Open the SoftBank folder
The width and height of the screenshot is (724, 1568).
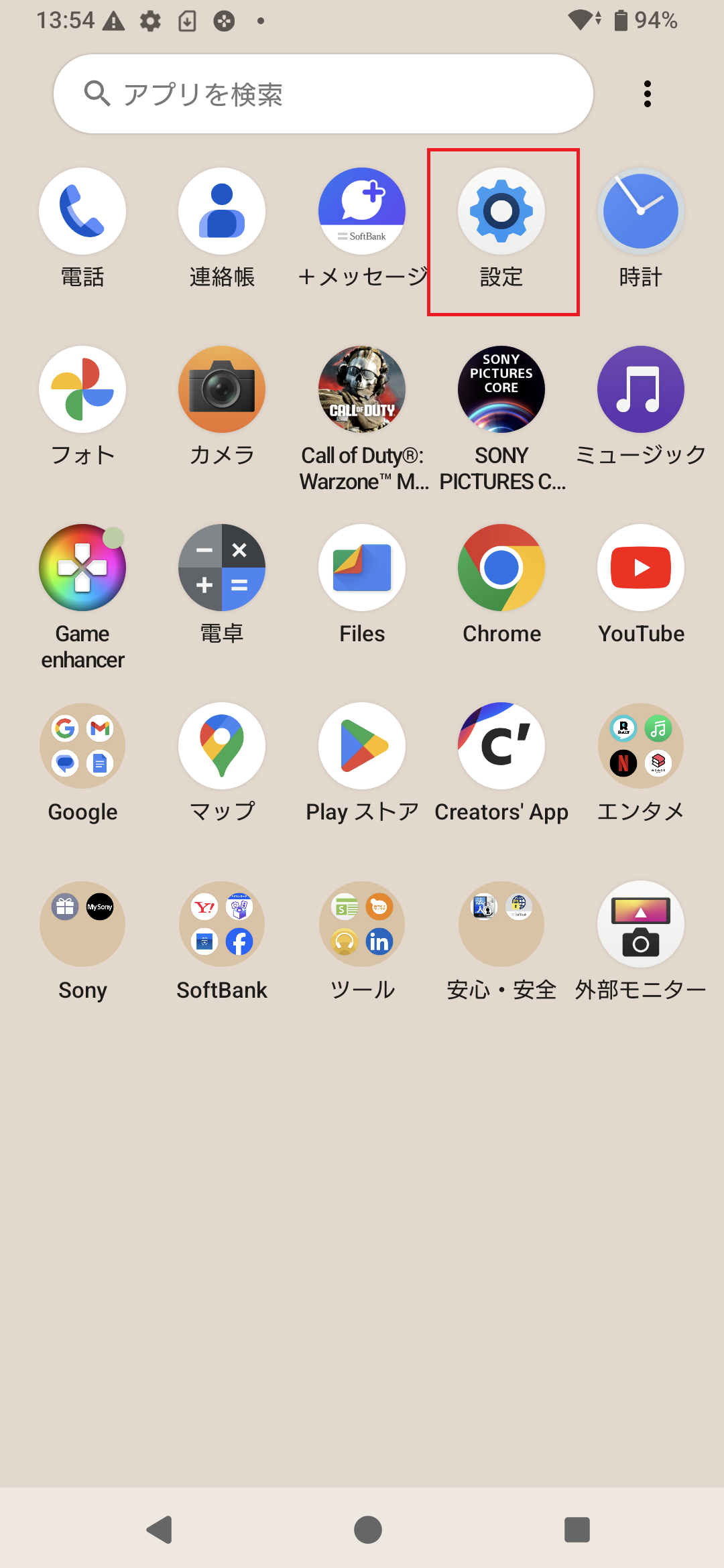pyautogui.click(x=222, y=924)
